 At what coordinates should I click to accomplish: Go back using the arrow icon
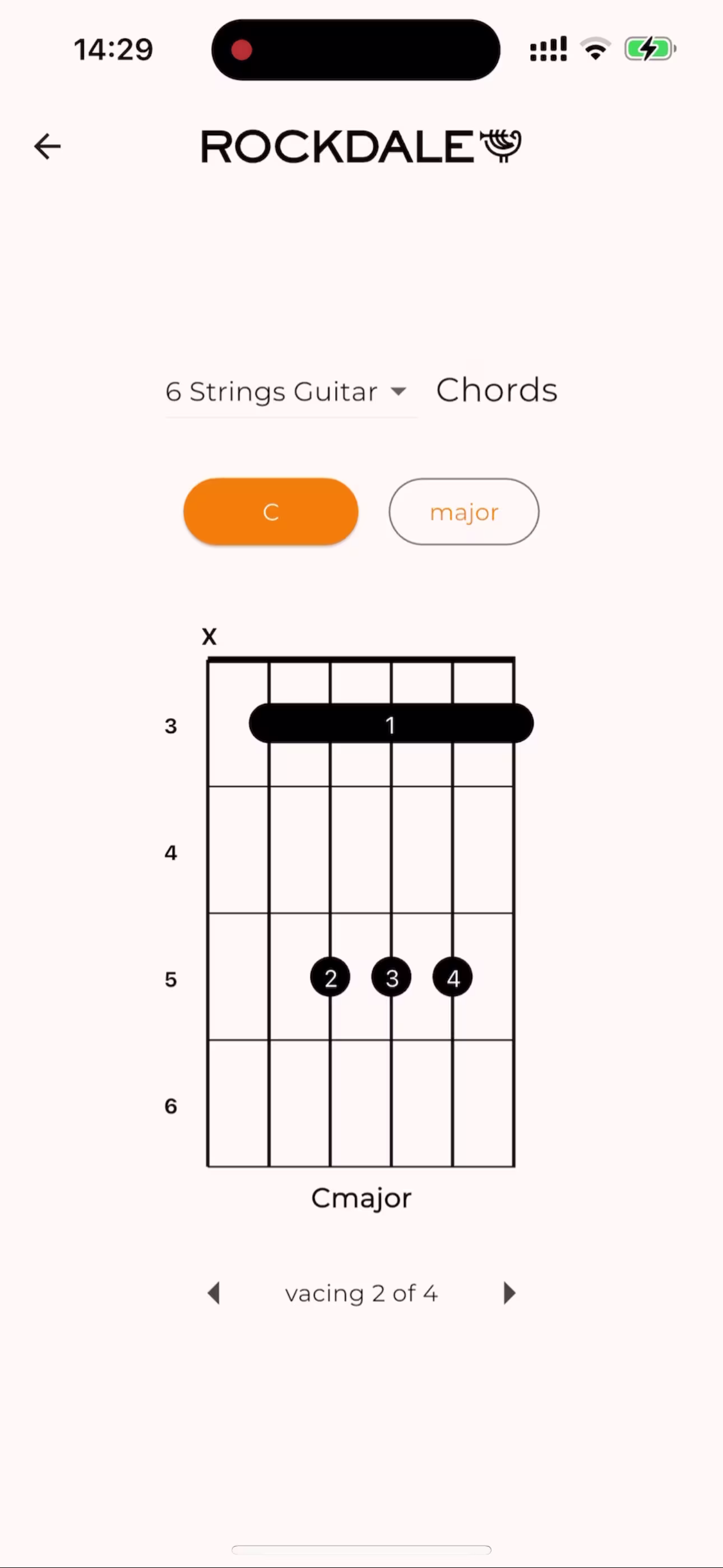point(47,147)
